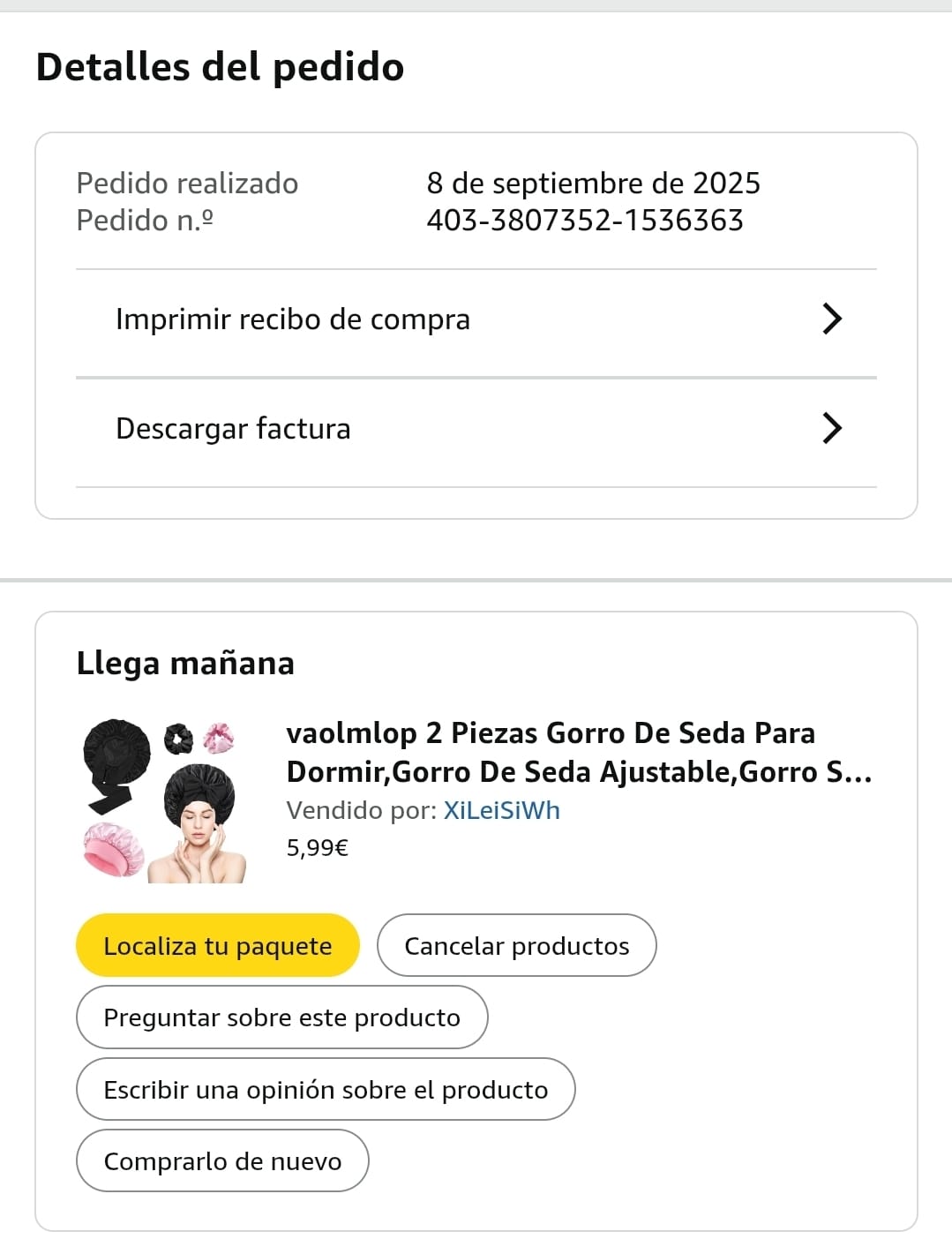Select Escribir una opinión sobre el producto
Image resolution: width=952 pixels, height=1239 pixels.
click(x=326, y=1090)
